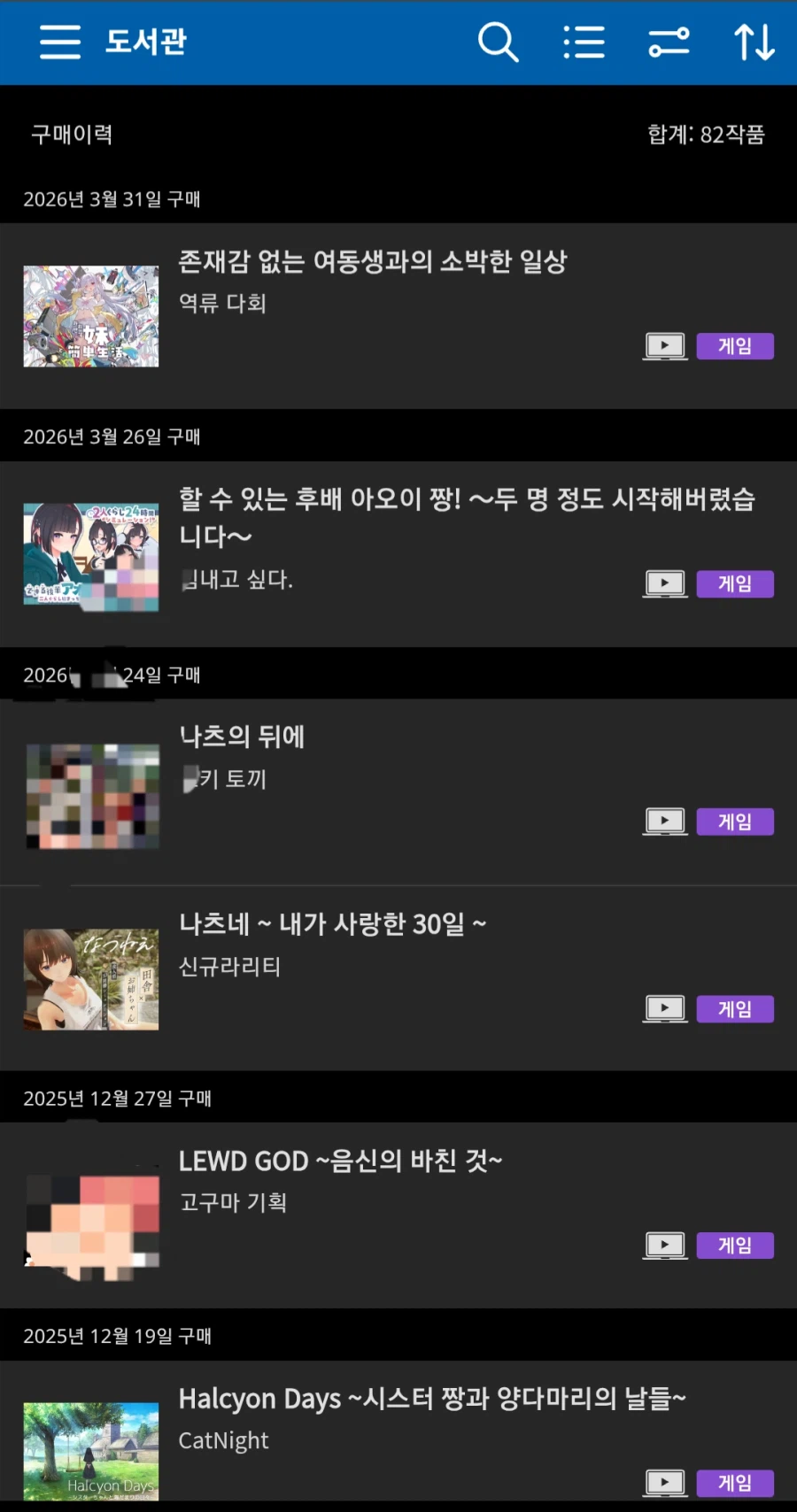Select the 구매이력 section label

[71, 135]
